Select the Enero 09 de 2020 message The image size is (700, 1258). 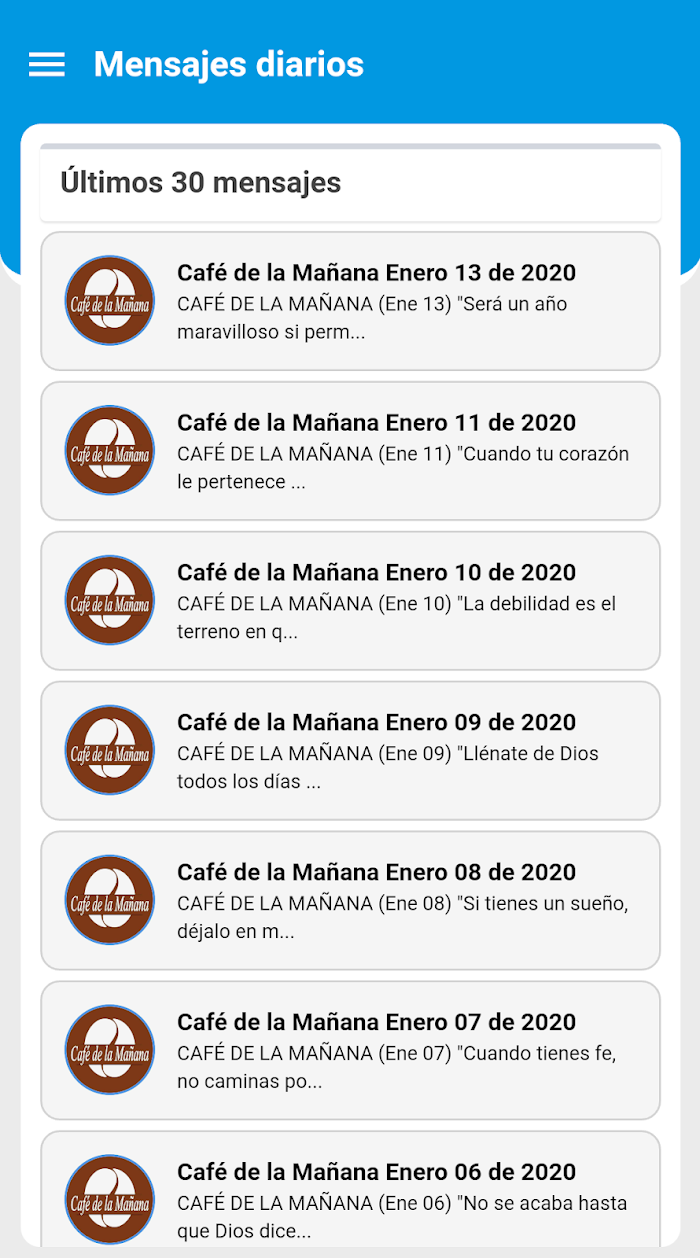tap(350, 751)
